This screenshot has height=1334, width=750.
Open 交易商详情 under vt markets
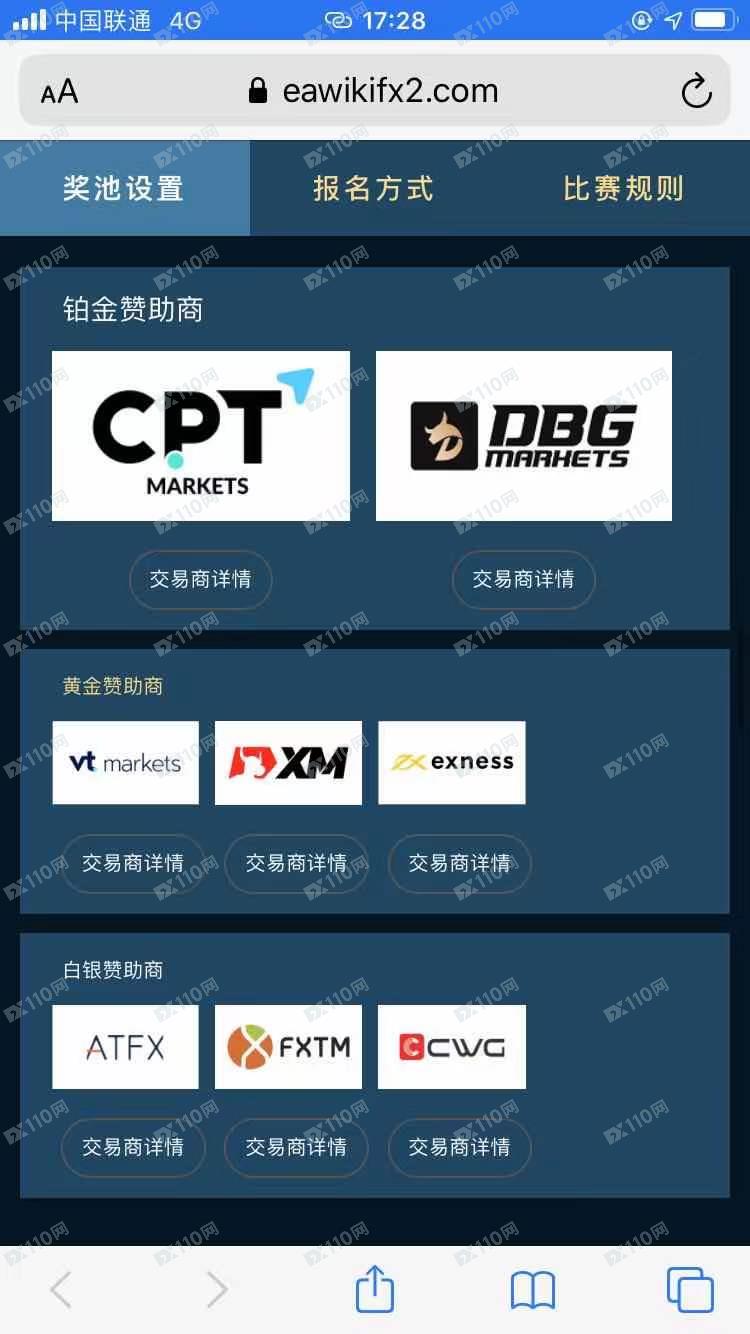tap(133, 863)
